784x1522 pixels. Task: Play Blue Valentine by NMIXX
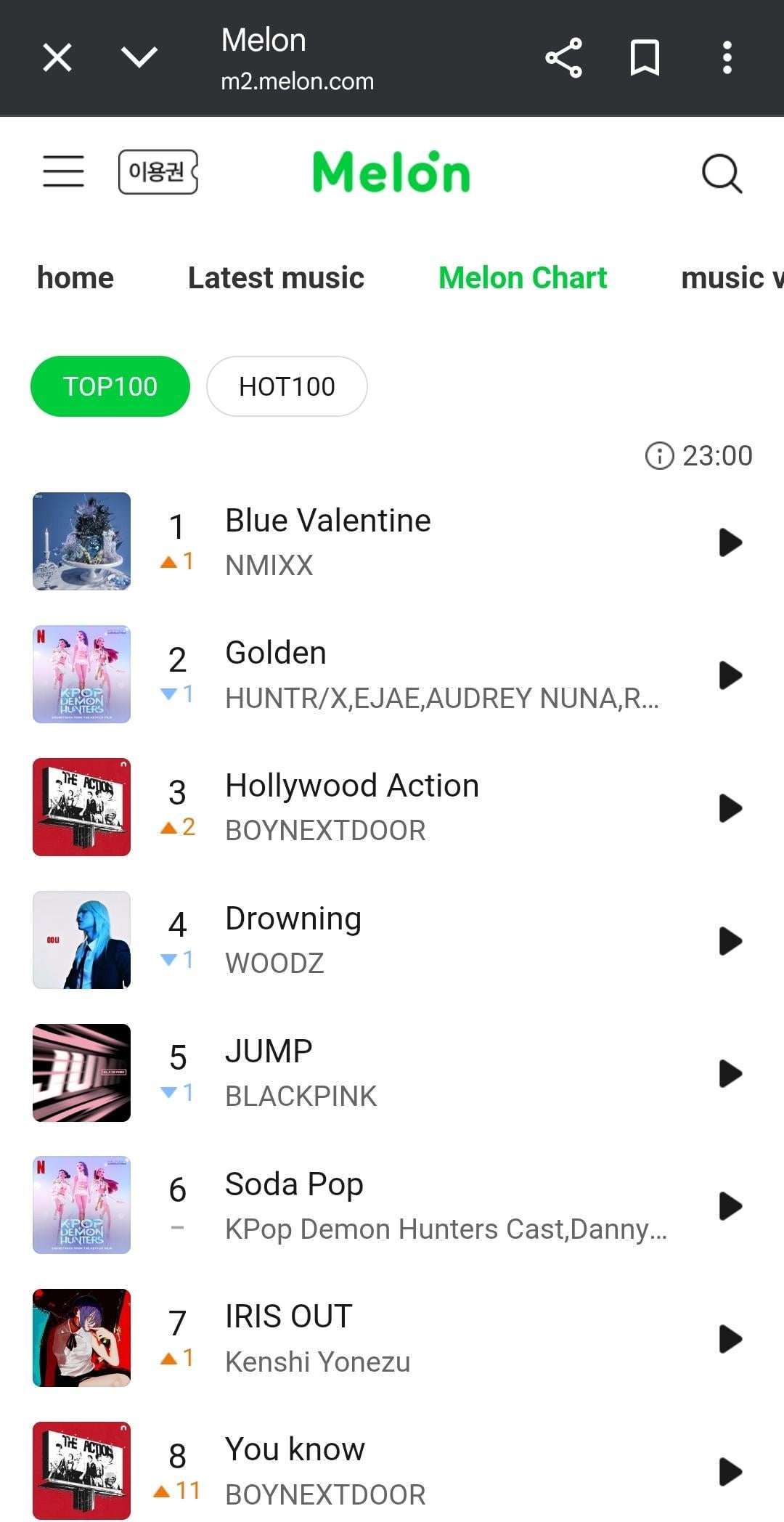(730, 542)
